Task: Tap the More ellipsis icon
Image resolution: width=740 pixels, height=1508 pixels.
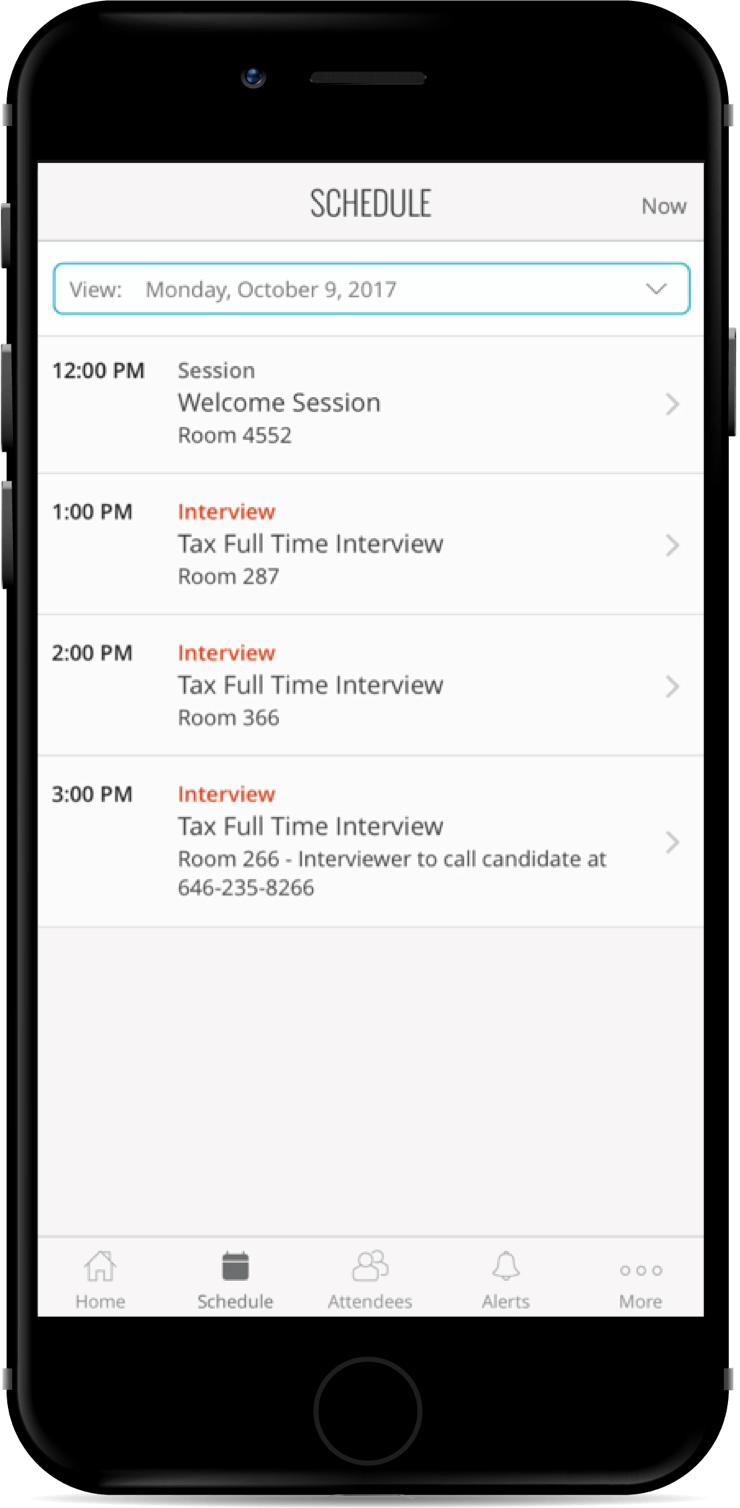Action: pos(640,1270)
